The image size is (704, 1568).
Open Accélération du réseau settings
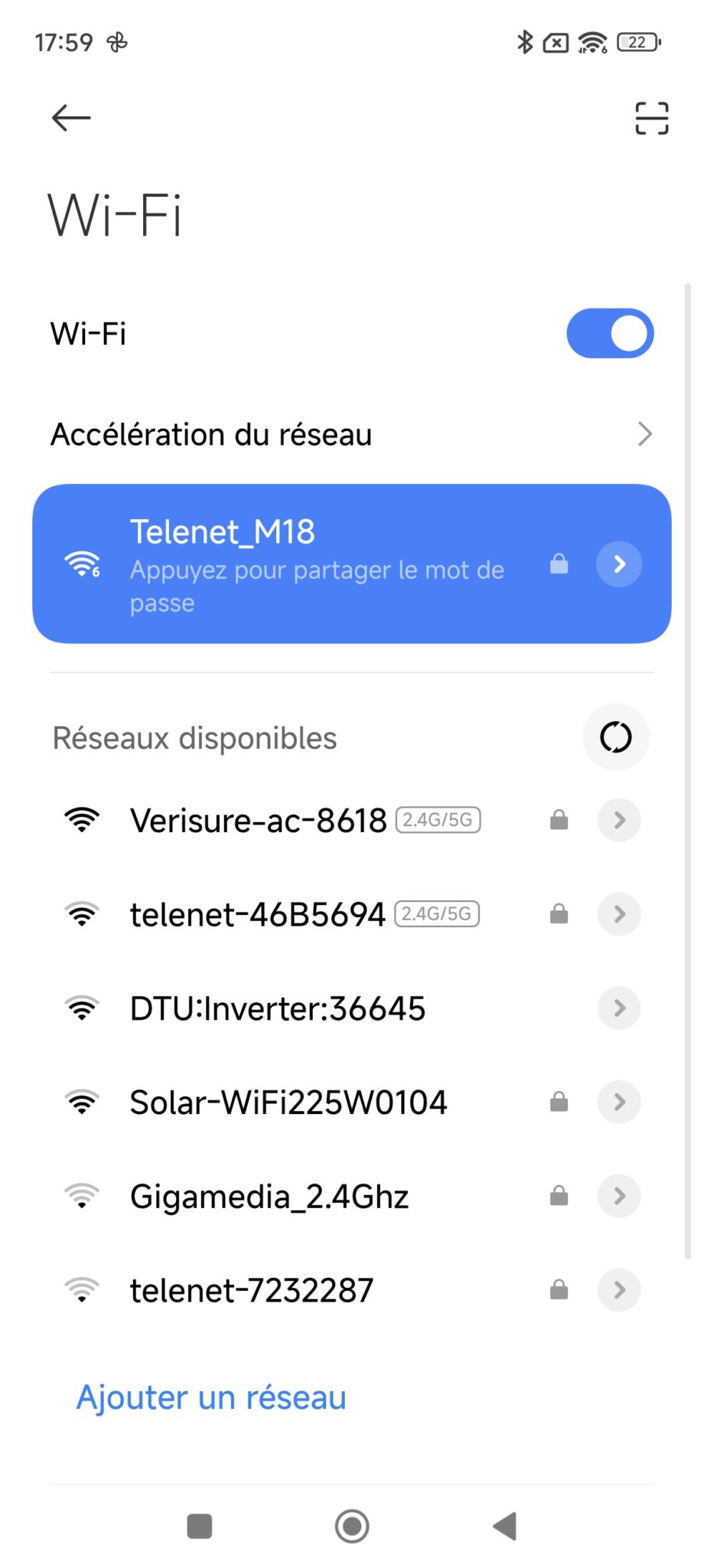pos(352,434)
